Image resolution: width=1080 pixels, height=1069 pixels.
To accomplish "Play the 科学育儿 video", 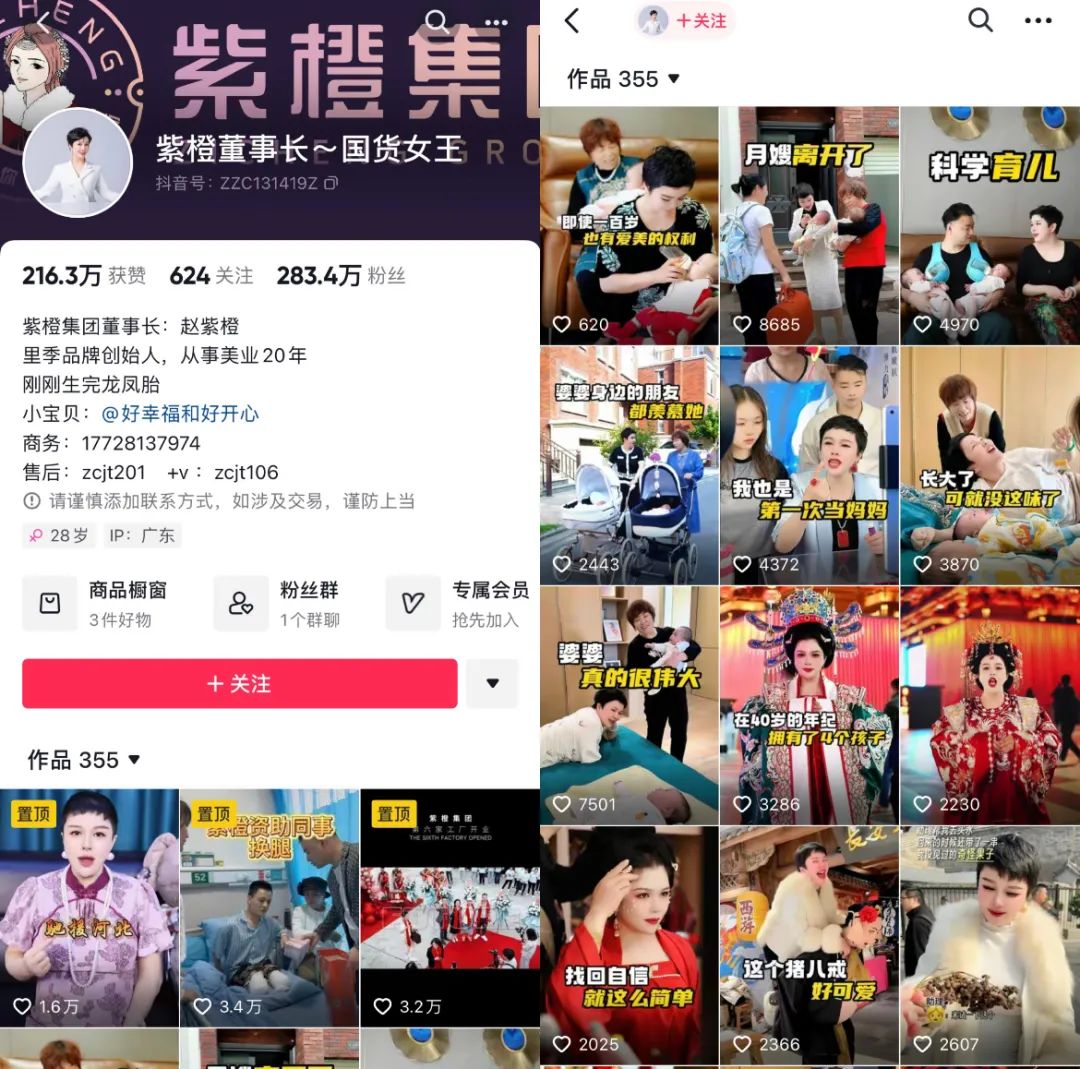I will click(990, 225).
